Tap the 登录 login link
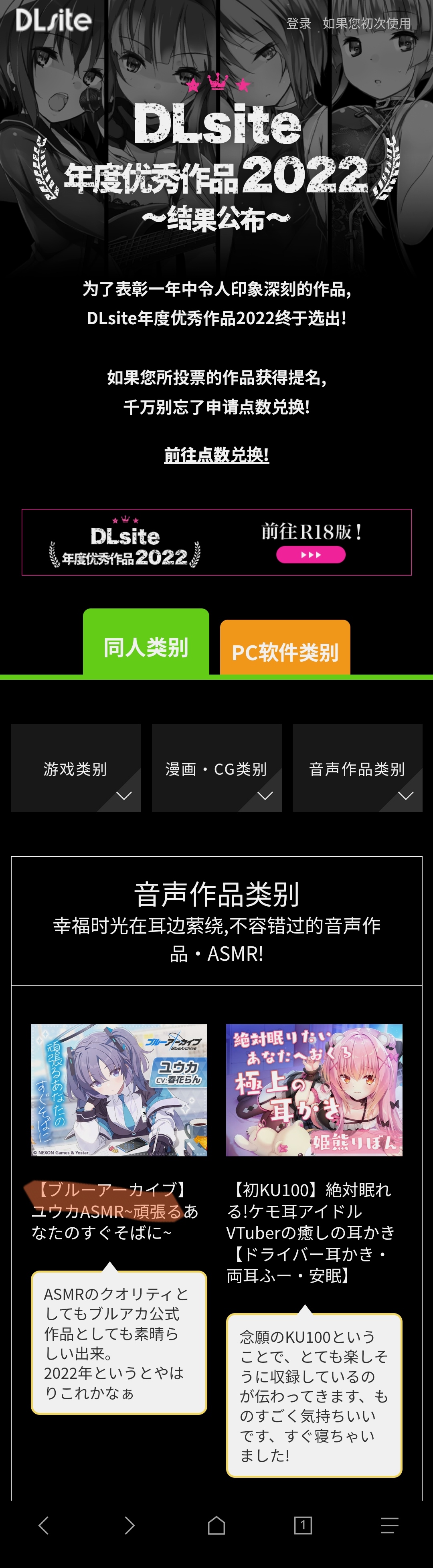 (298, 23)
